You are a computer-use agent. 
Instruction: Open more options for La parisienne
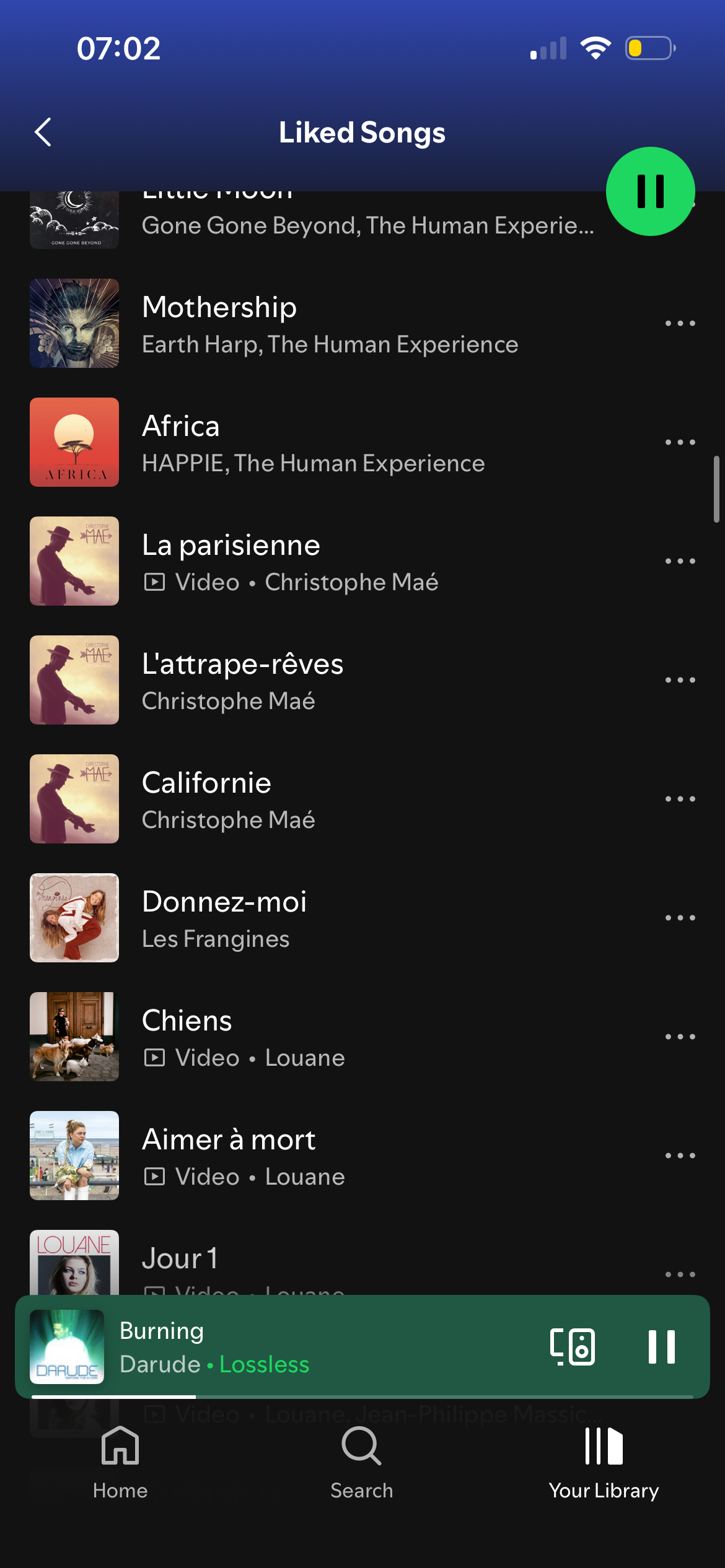pos(680,561)
